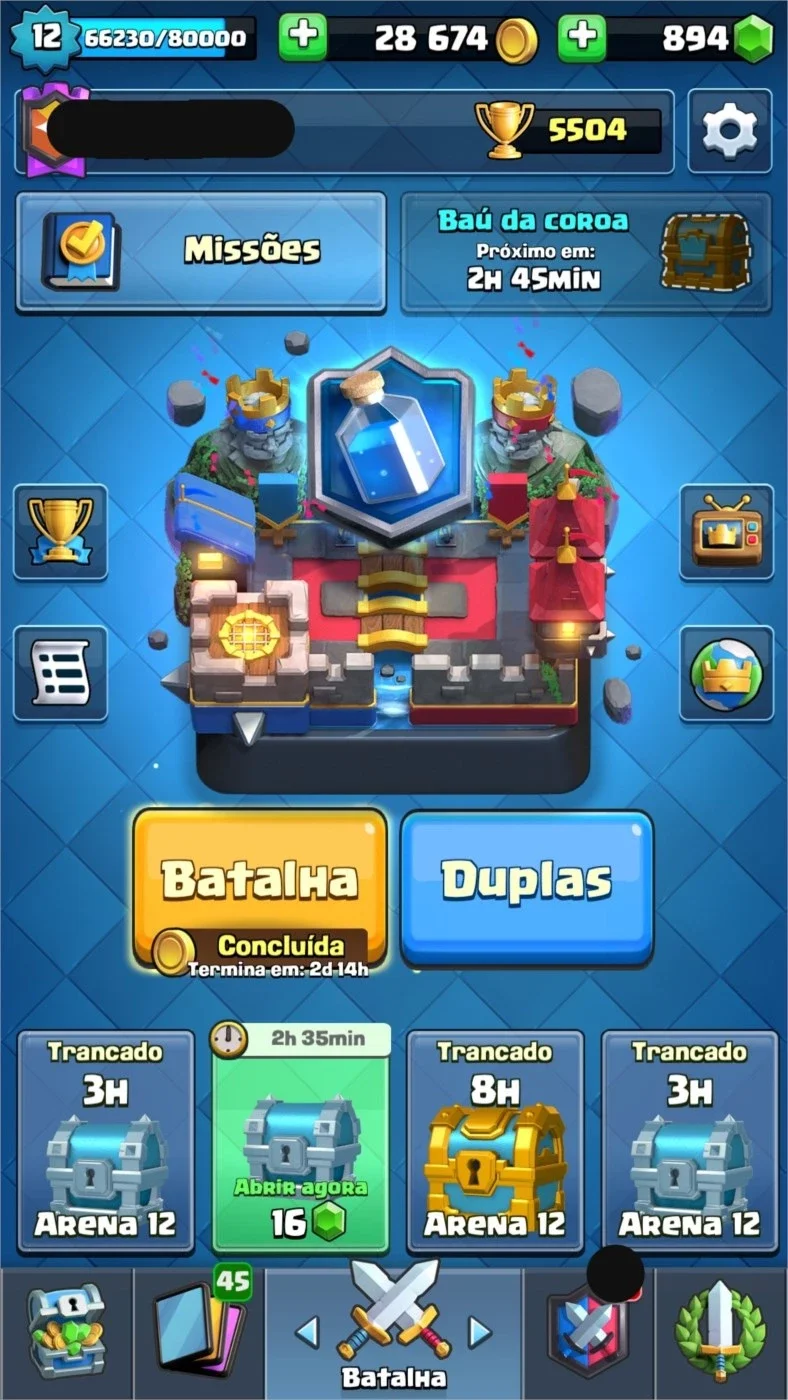Screen dimensions: 788x1400
Task: Switch to the cards tab
Action: 198,1334
